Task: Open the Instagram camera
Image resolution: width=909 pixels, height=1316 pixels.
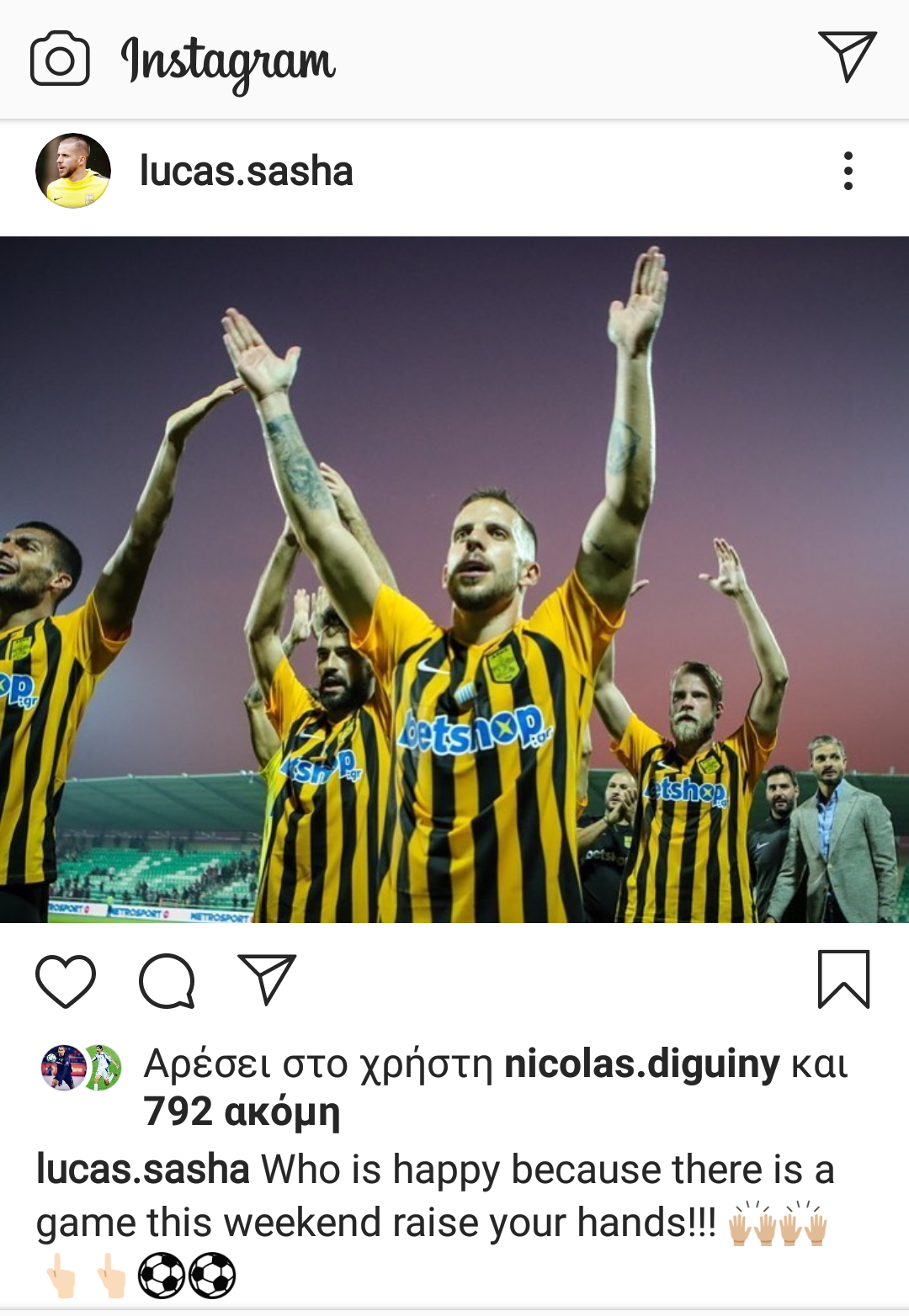Action: [60, 59]
